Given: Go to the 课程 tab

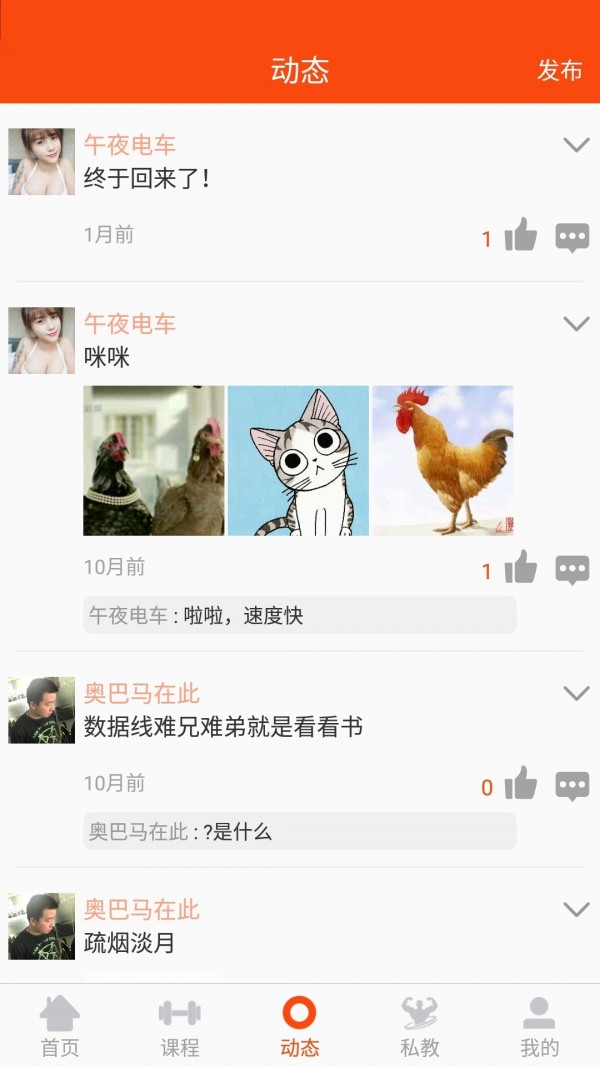Looking at the screenshot, I should (180, 1026).
